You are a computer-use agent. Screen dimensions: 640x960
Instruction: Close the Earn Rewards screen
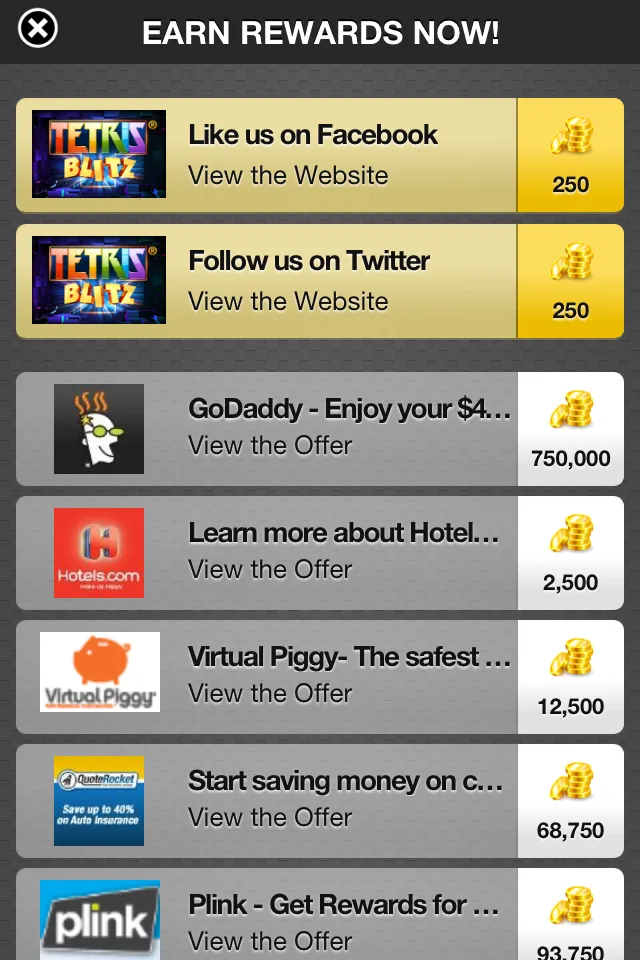tap(38, 29)
